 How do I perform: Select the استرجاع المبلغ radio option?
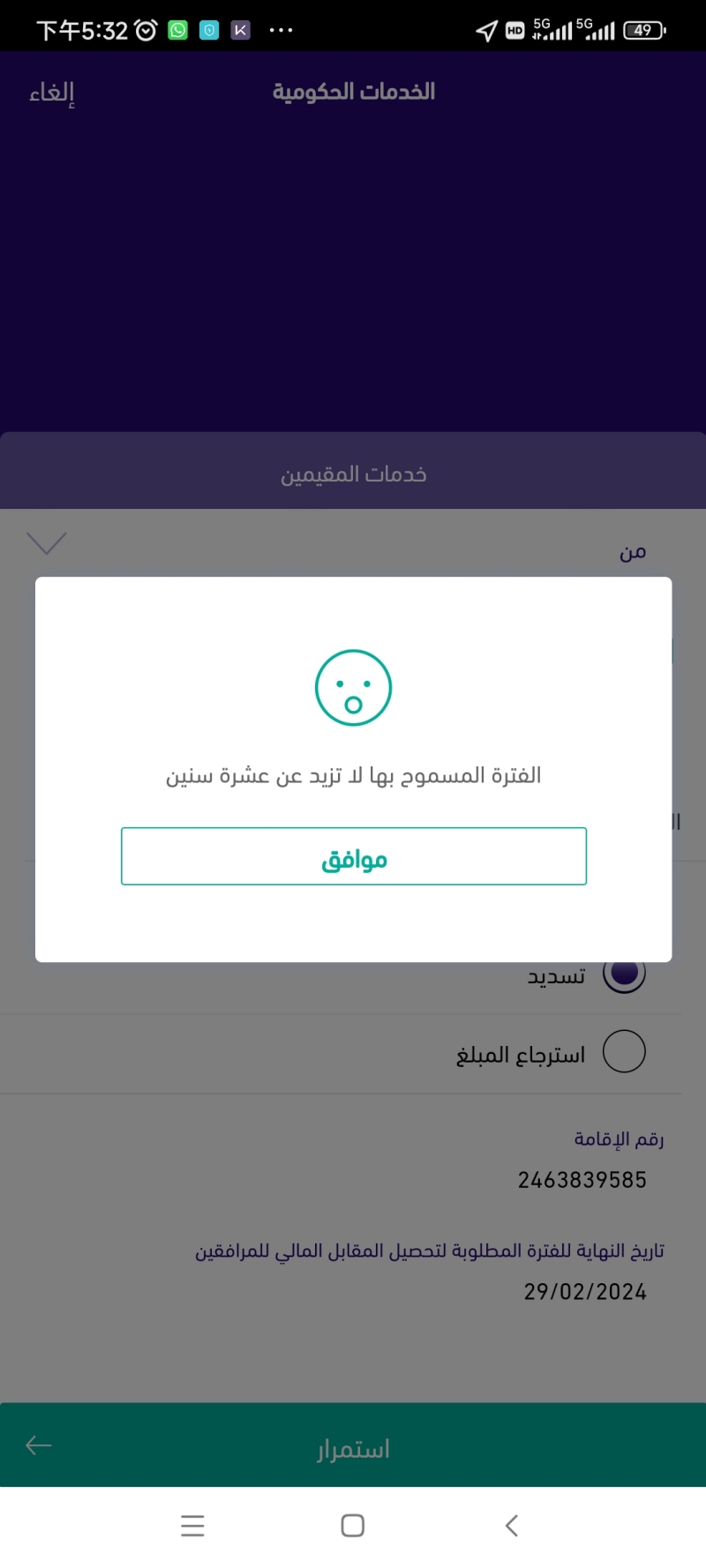pyautogui.click(x=624, y=1051)
